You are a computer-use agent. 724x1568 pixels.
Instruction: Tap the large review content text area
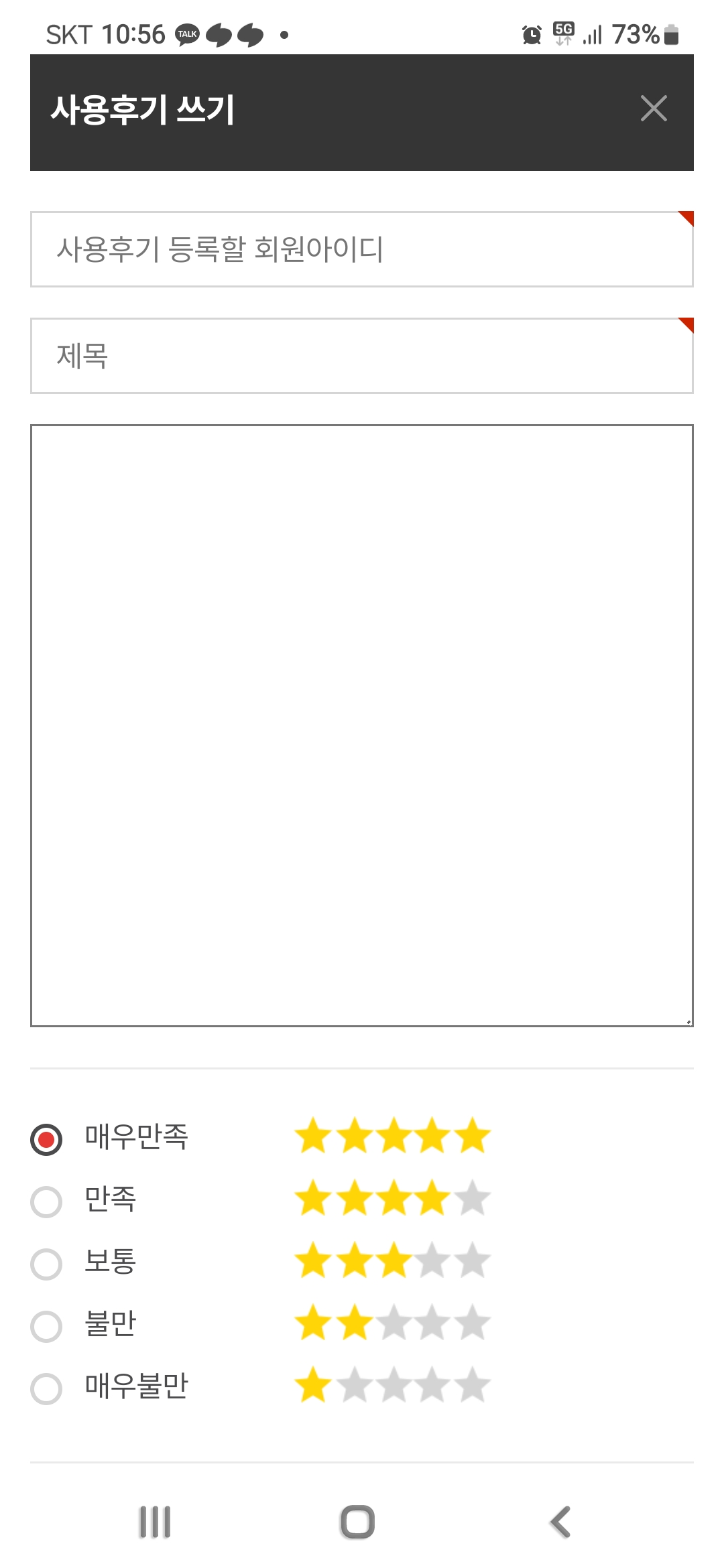[361, 725]
